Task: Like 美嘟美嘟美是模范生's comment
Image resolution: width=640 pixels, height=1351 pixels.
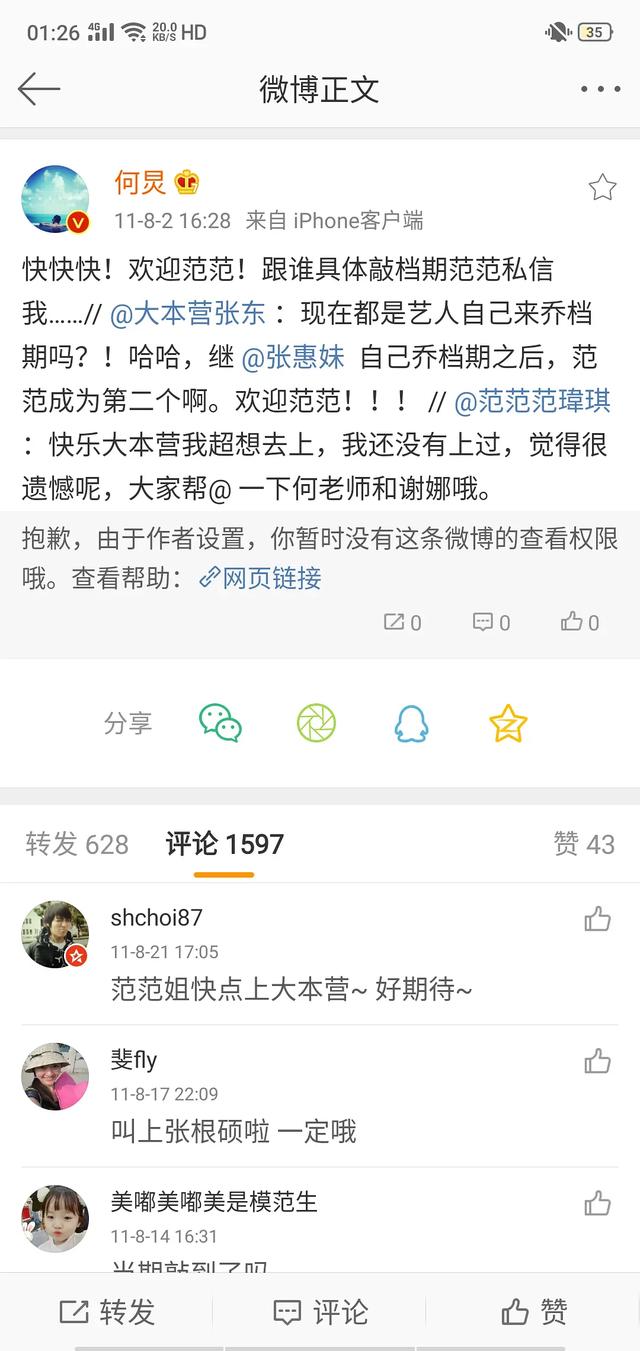Action: point(598,1203)
